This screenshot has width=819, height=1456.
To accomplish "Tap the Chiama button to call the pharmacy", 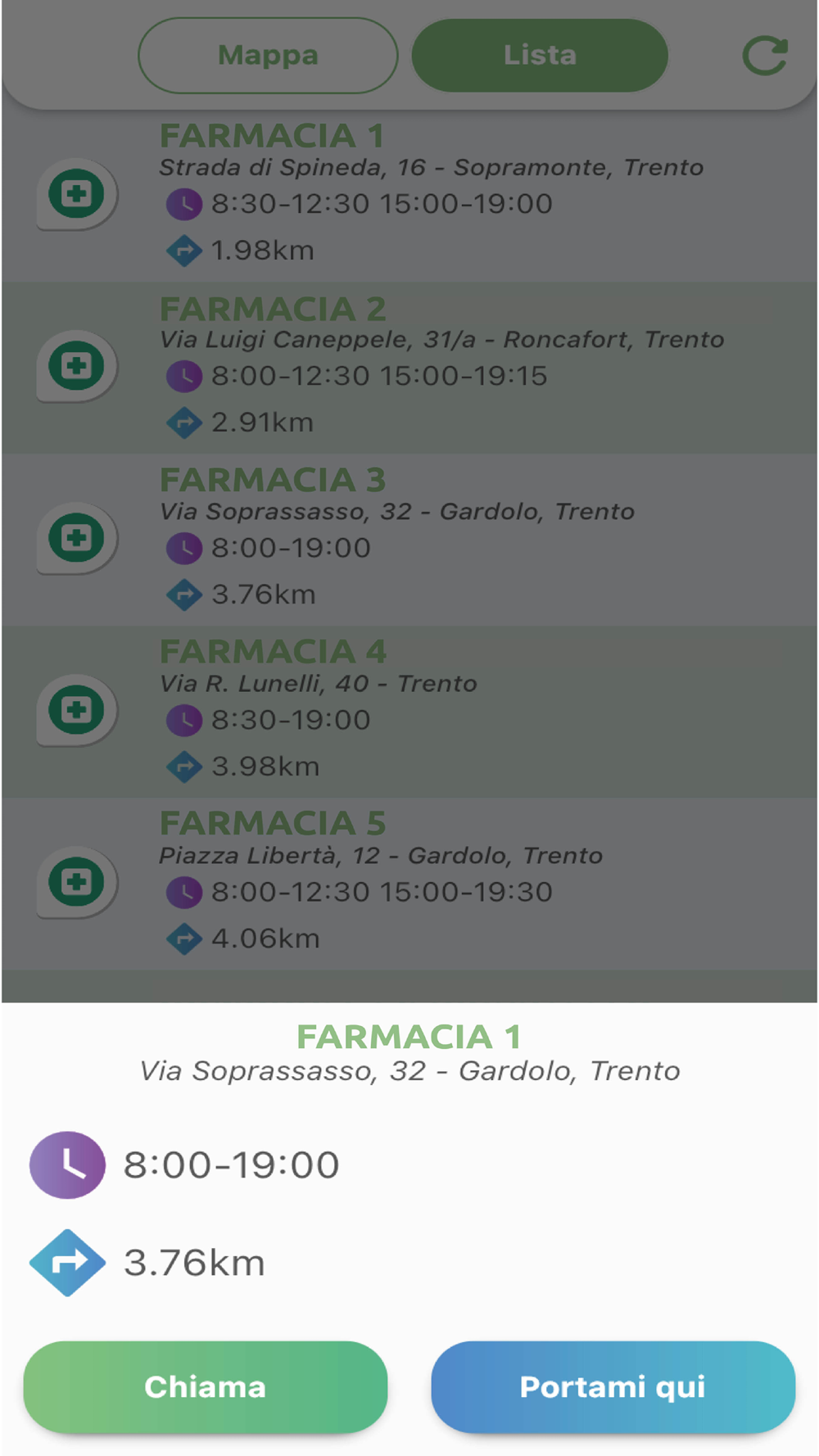I will tap(205, 1386).
